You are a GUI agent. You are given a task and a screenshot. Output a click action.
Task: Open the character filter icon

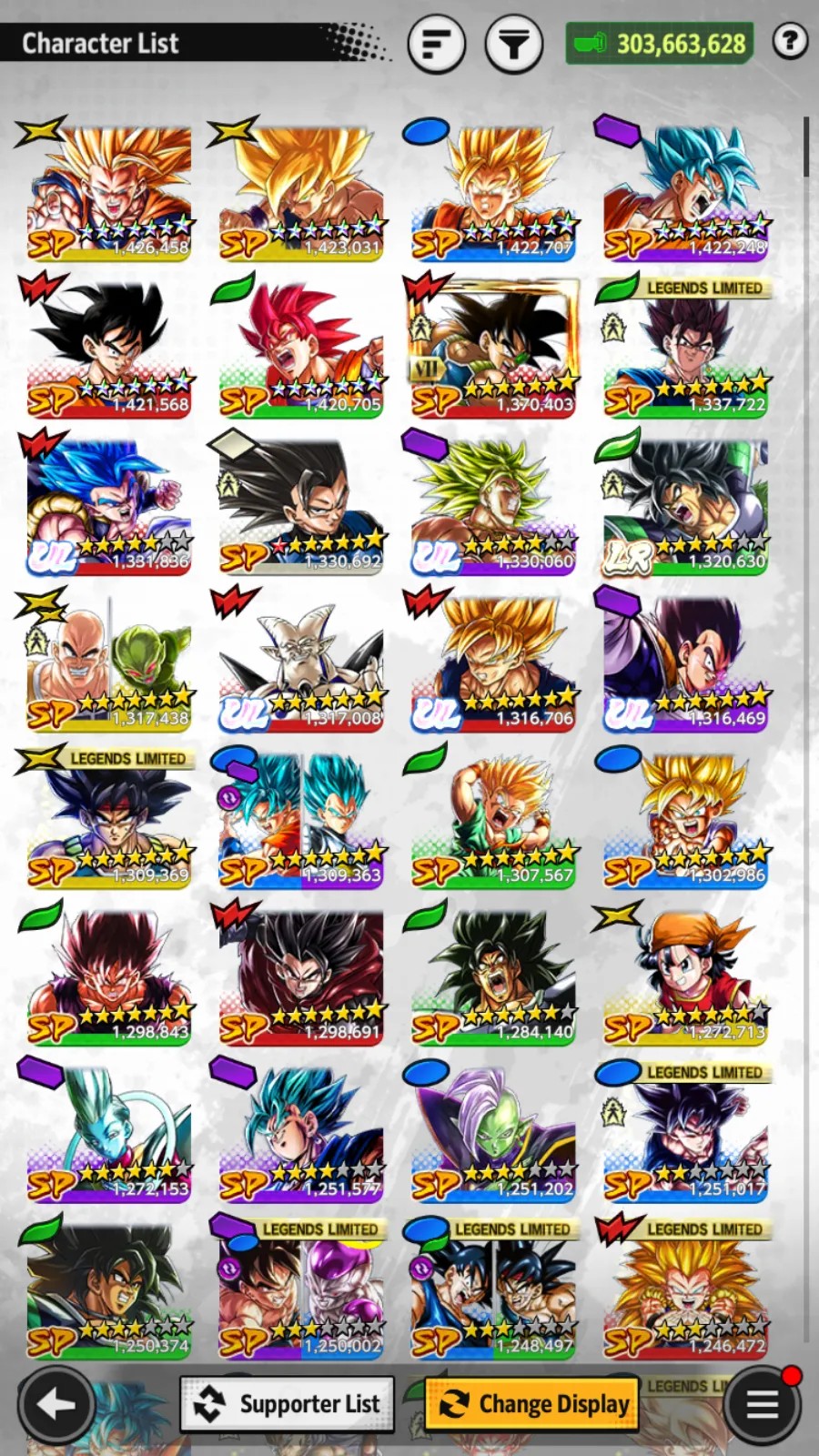(514, 43)
